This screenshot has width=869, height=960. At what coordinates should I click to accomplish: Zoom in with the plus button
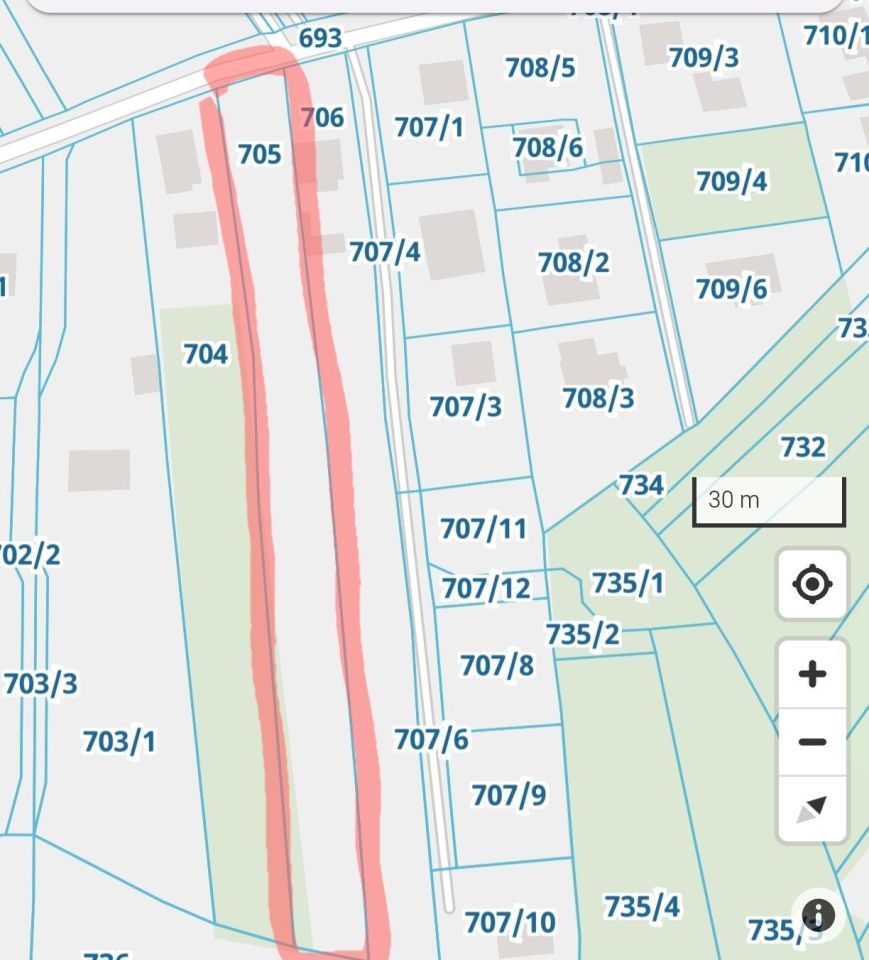(812, 674)
